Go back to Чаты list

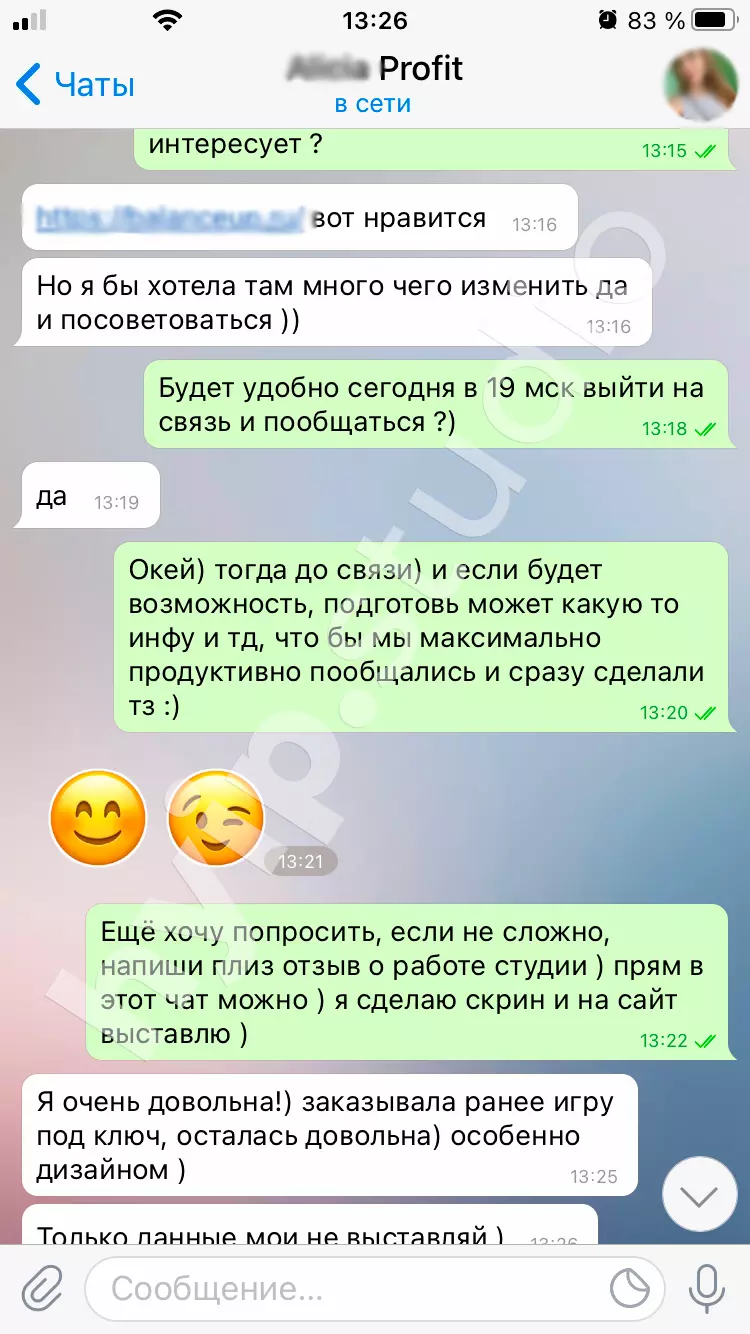pyautogui.click(x=75, y=85)
